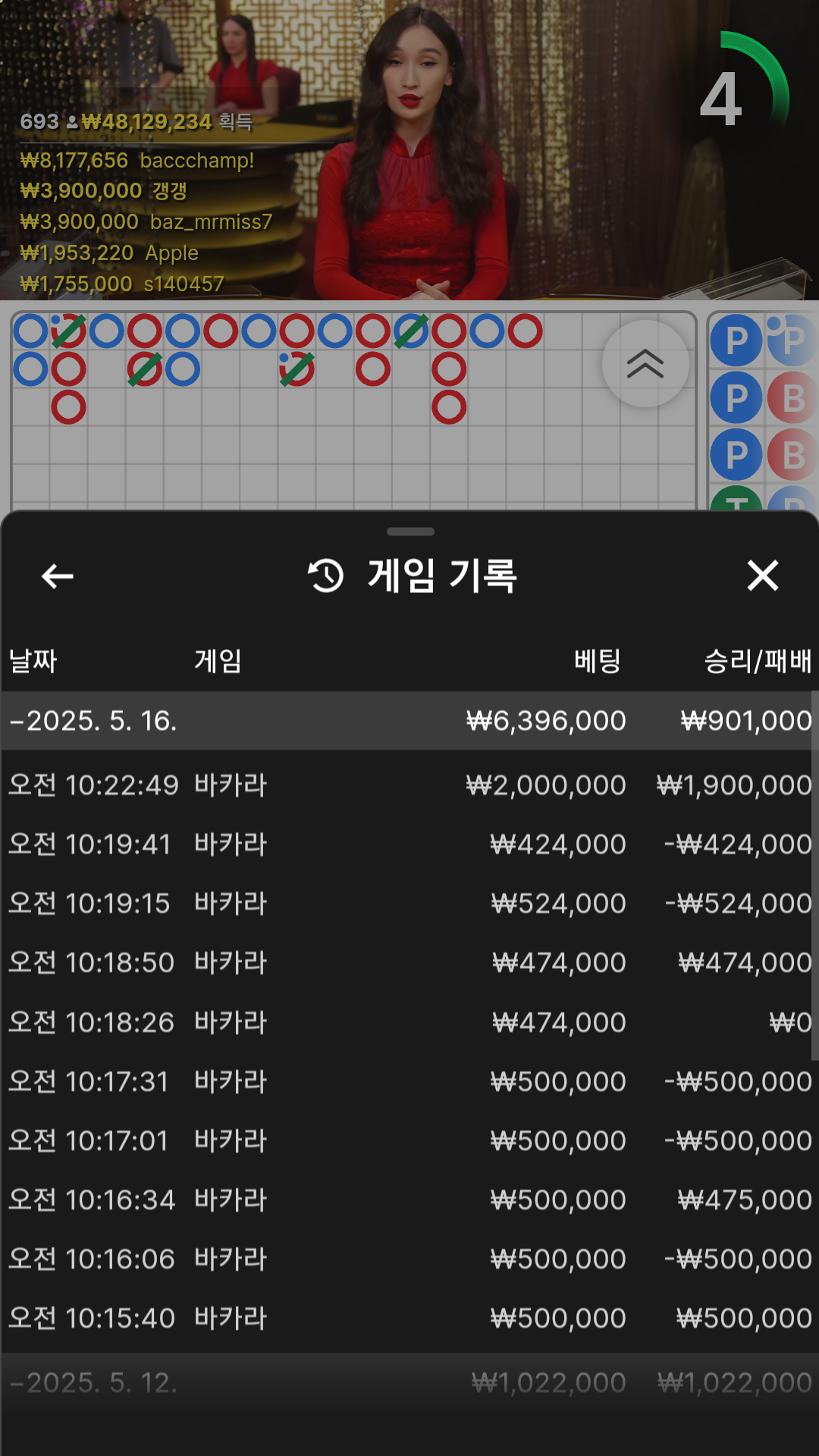Open the 10:18:26 baccarat record
The width and height of the screenshot is (819, 1456).
(x=409, y=1022)
